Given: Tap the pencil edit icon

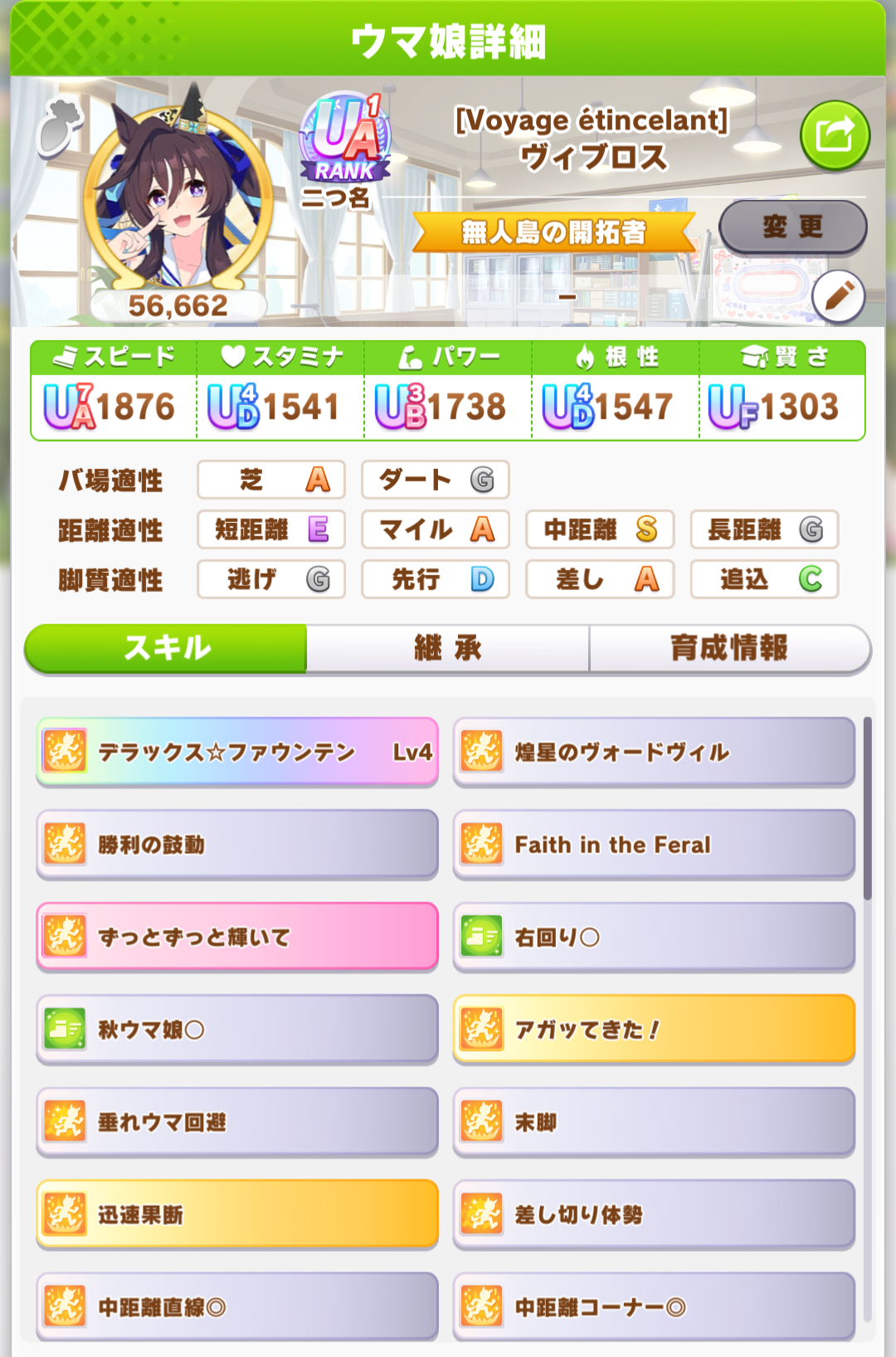Looking at the screenshot, I should click(838, 296).
